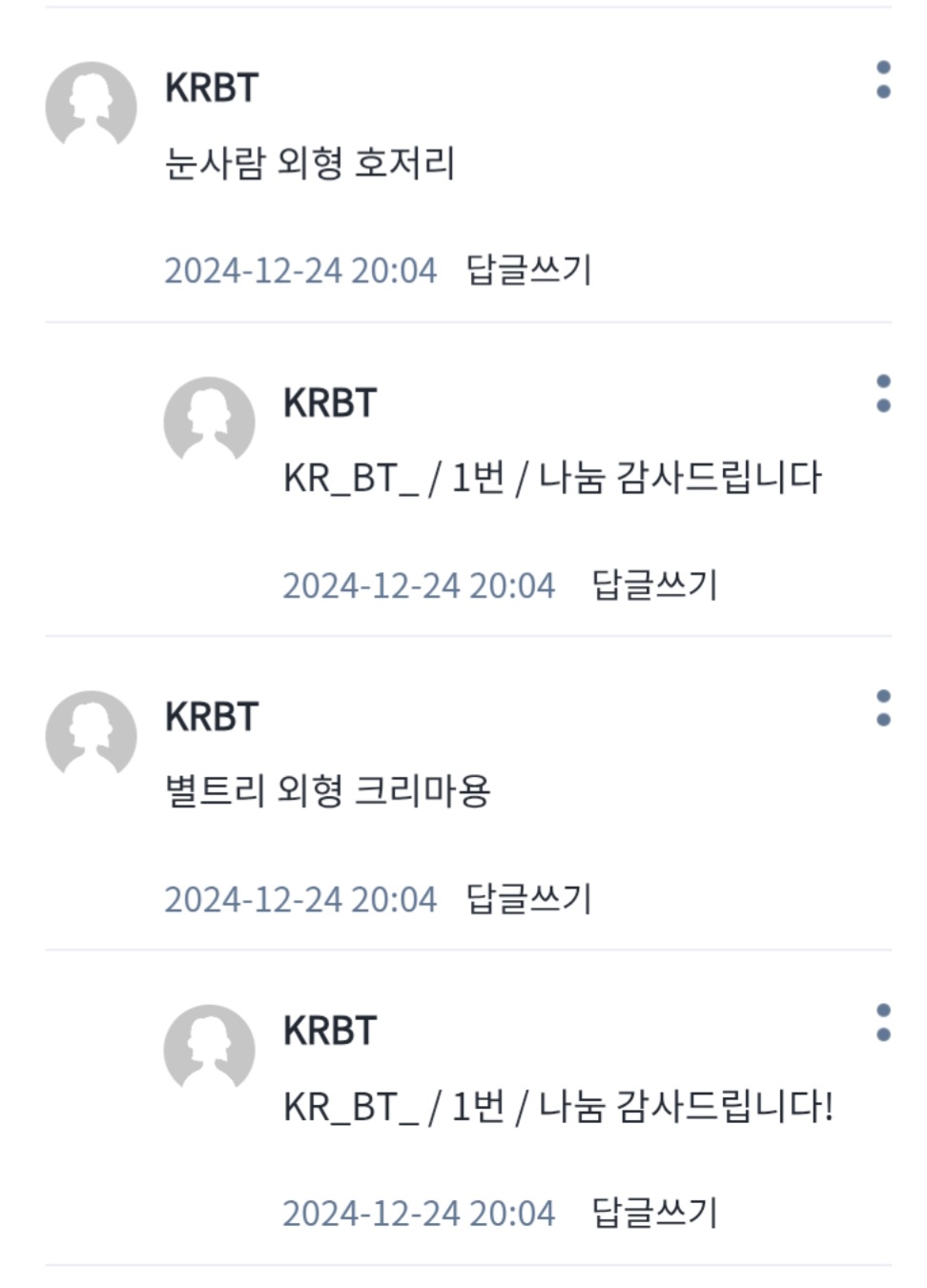Reply to the 나눔 감사드립니다 comment without exclamation
Viewport: 927px width, 1288px height.
click(654, 584)
